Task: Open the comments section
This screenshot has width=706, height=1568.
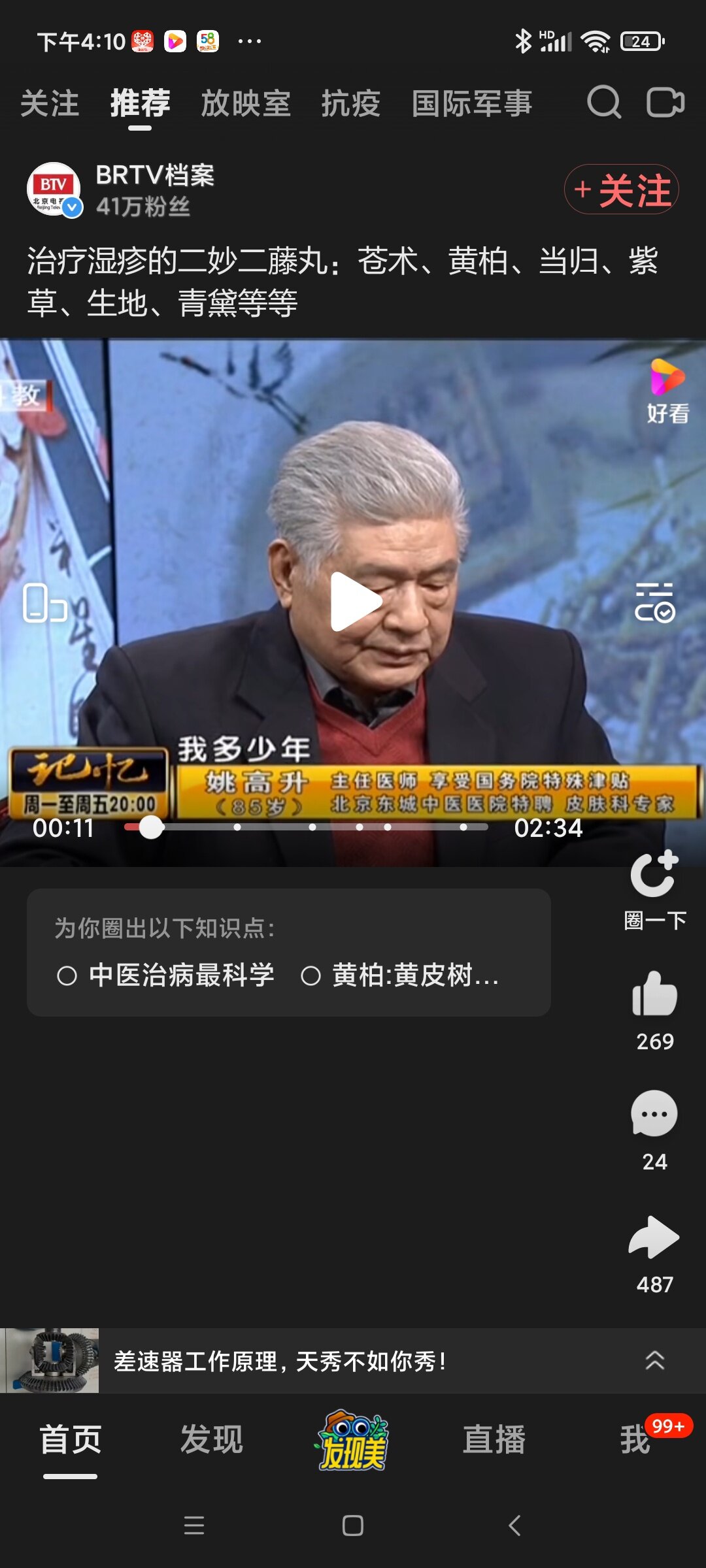Action: point(654,1115)
